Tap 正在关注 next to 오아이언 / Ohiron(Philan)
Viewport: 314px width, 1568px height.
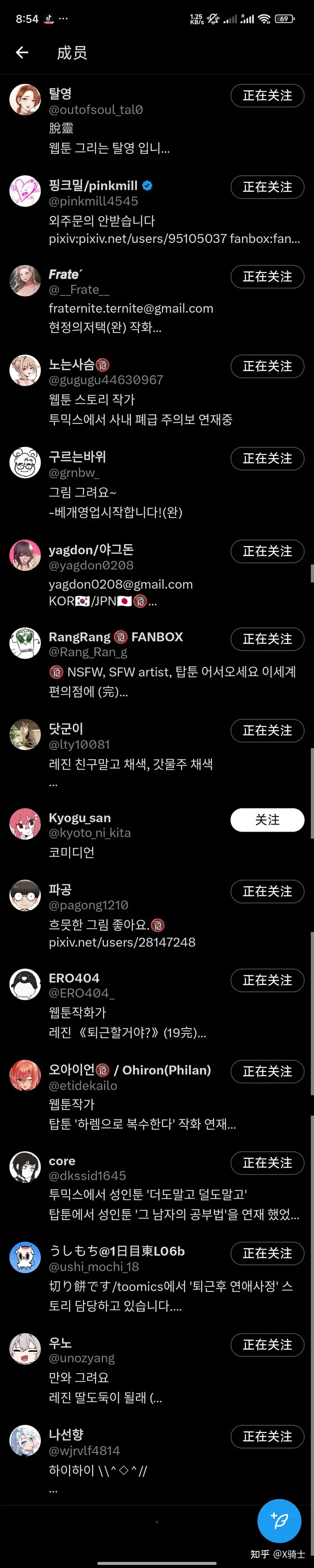point(267,1071)
